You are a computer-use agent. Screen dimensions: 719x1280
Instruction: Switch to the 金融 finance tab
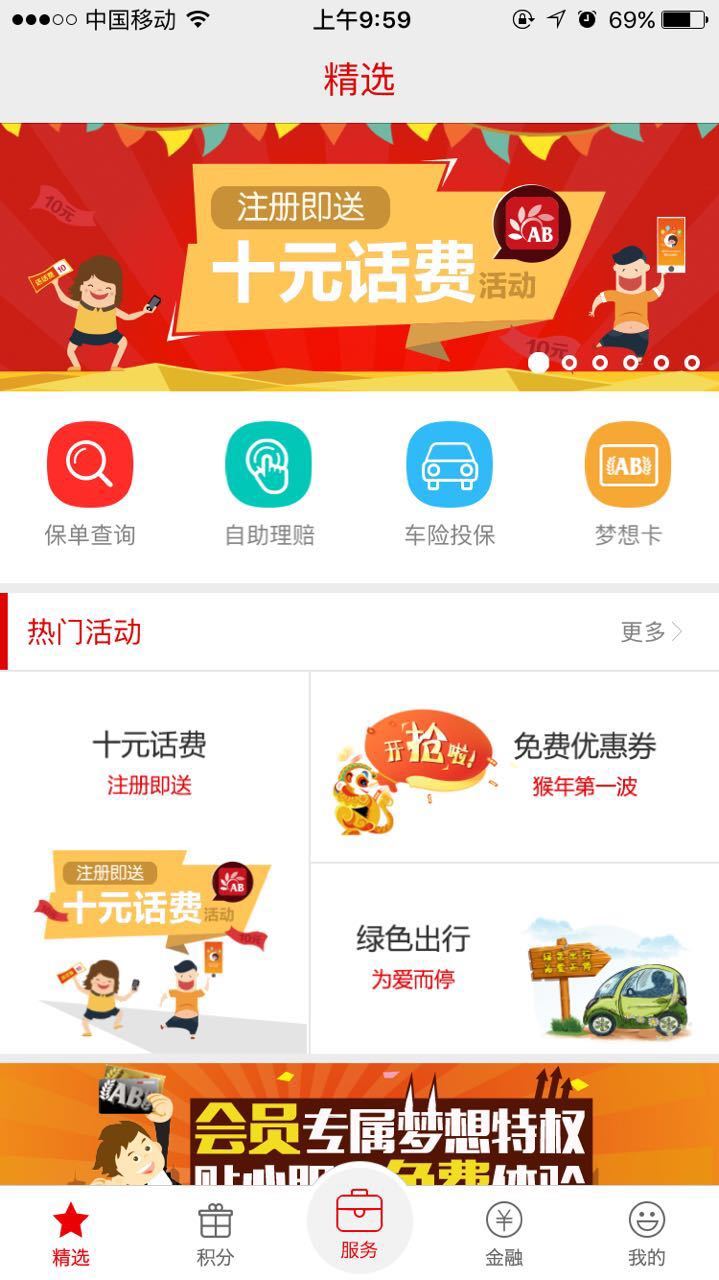pyautogui.click(x=504, y=1234)
